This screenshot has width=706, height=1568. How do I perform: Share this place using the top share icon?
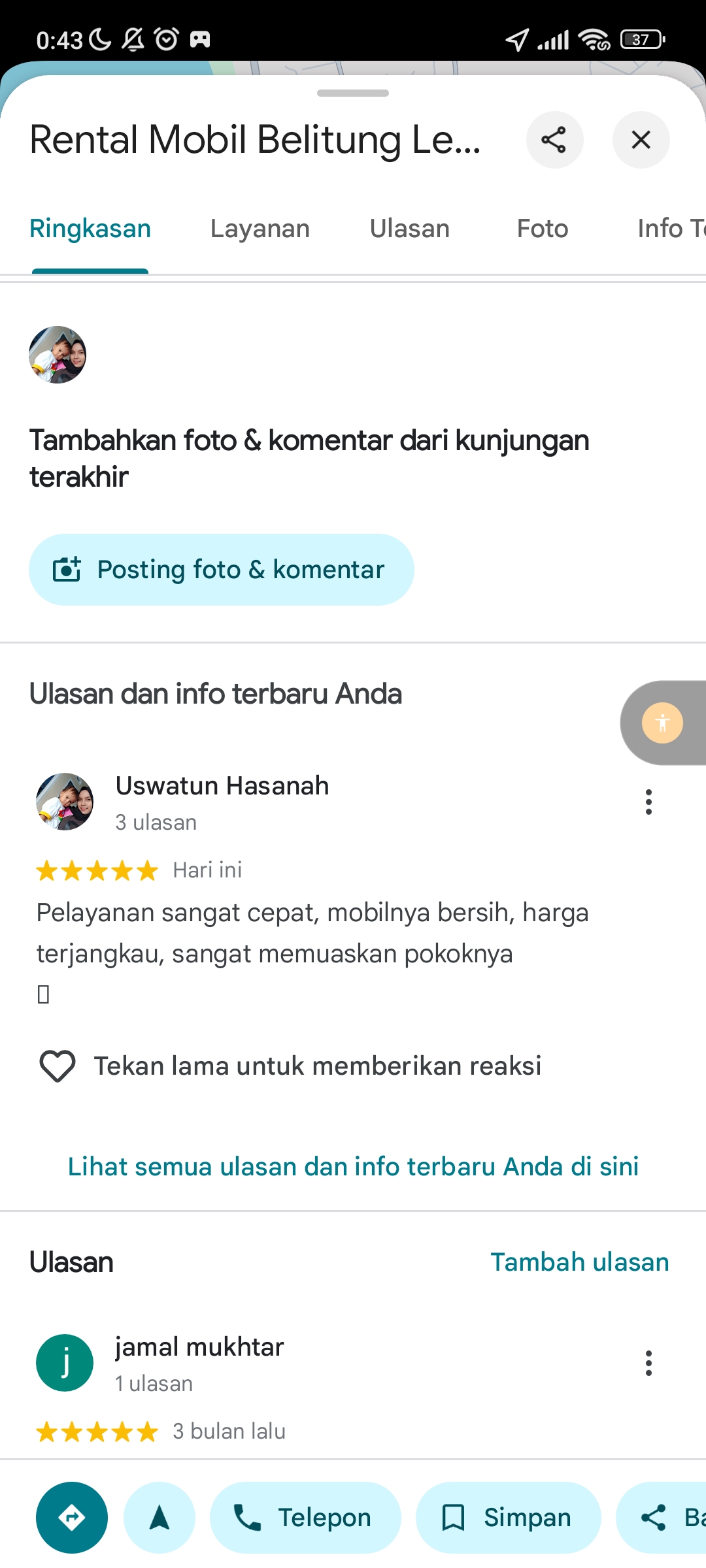[x=554, y=140]
